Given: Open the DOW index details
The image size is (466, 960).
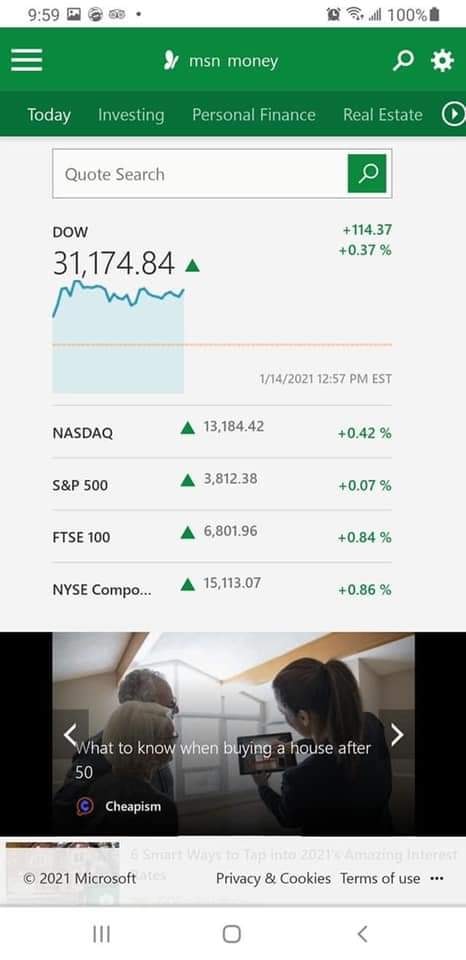Looking at the screenshot, I should [x=222, y=308].
